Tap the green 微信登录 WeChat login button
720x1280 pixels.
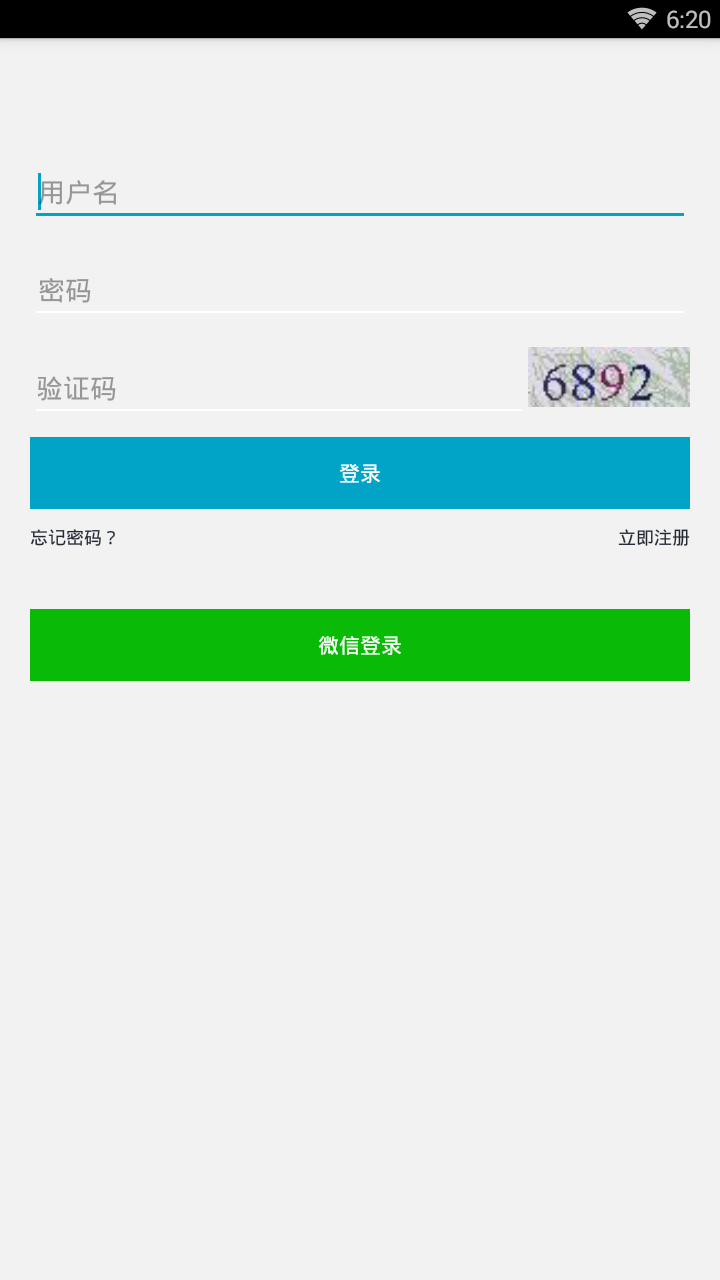click(359, 645)
